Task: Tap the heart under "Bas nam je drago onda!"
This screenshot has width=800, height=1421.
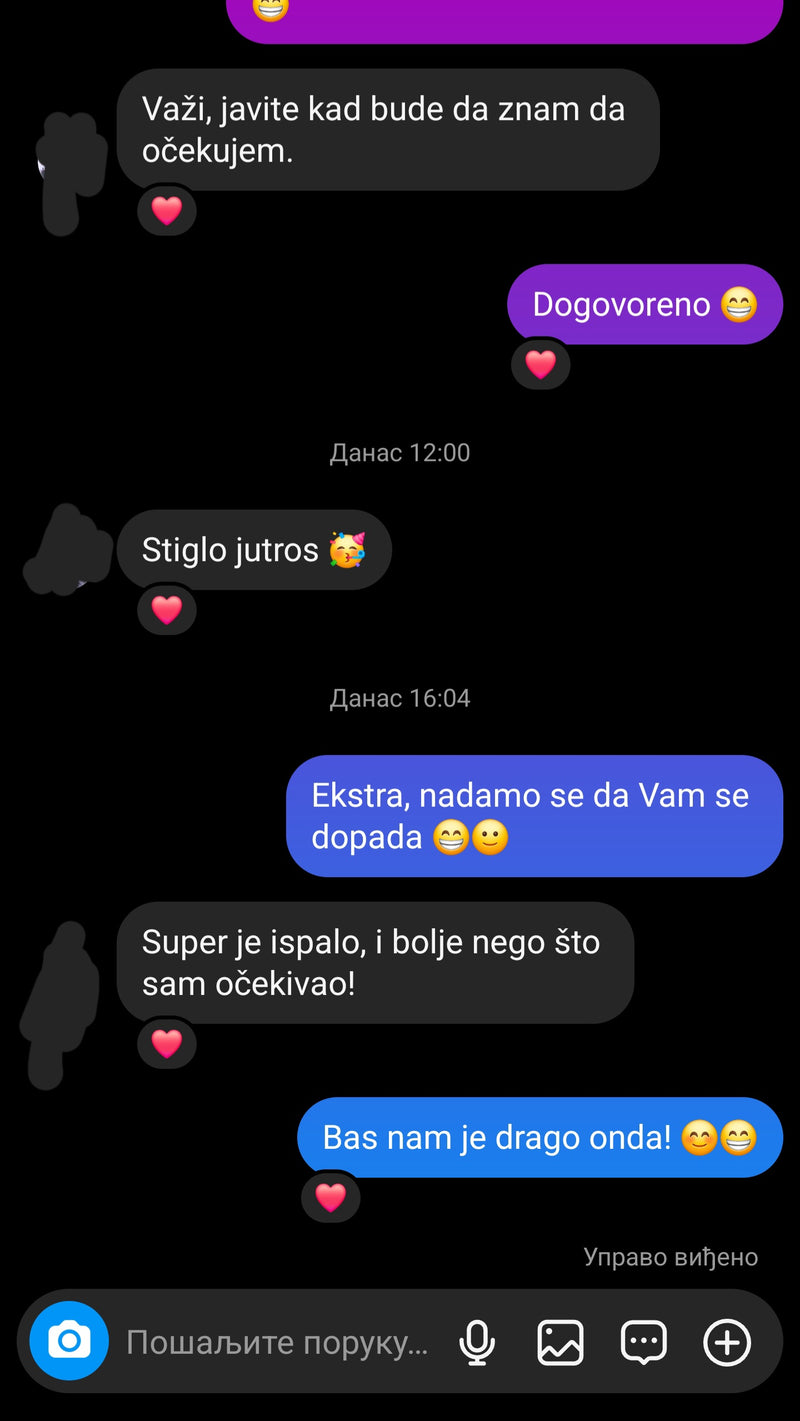Action: (x=330, y=1197)
